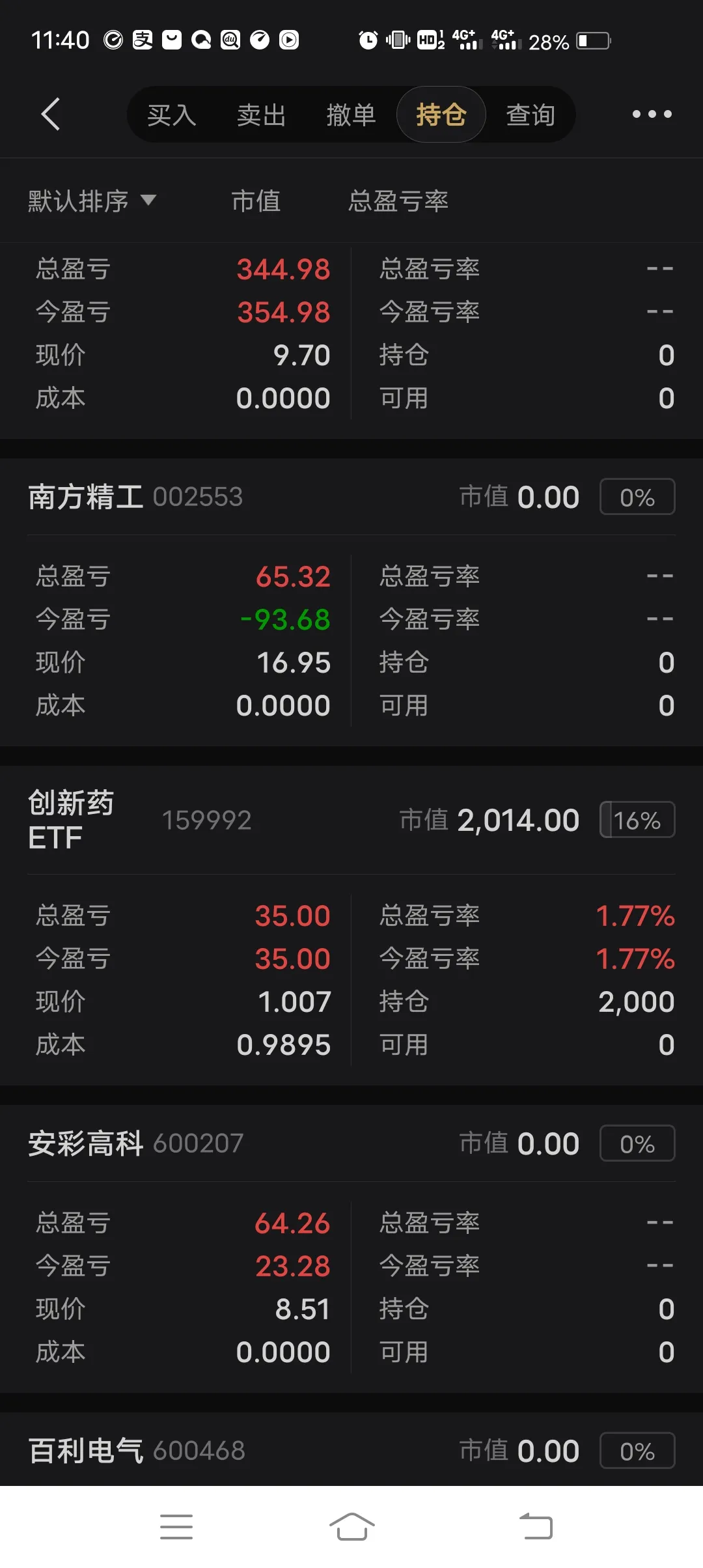Viewport: 703px width, 1568px height.
Task: Open the 安彩高科 600207 holding
Action: pyautogui.click(x=351, y=1143)
